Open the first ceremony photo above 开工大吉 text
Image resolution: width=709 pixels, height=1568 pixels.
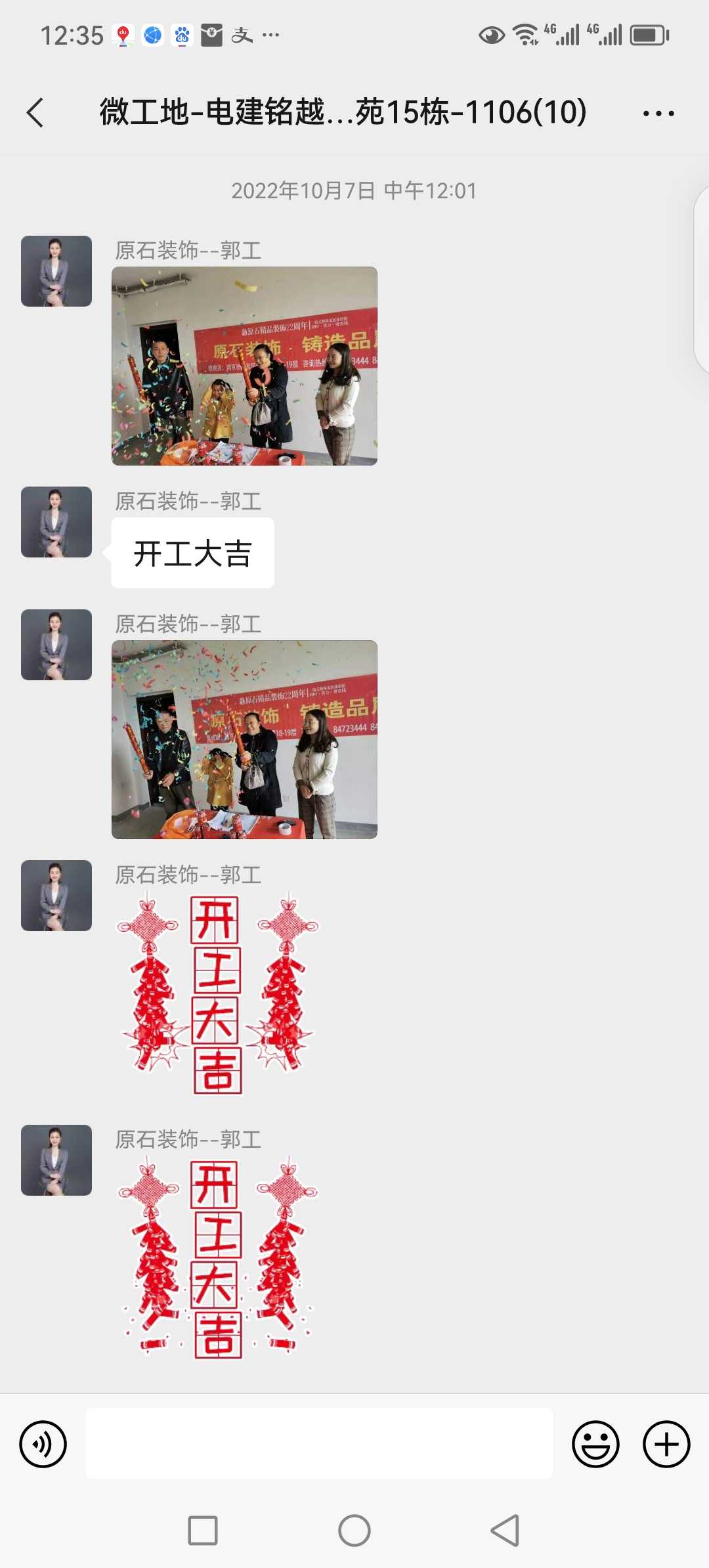tap(244, 366)
